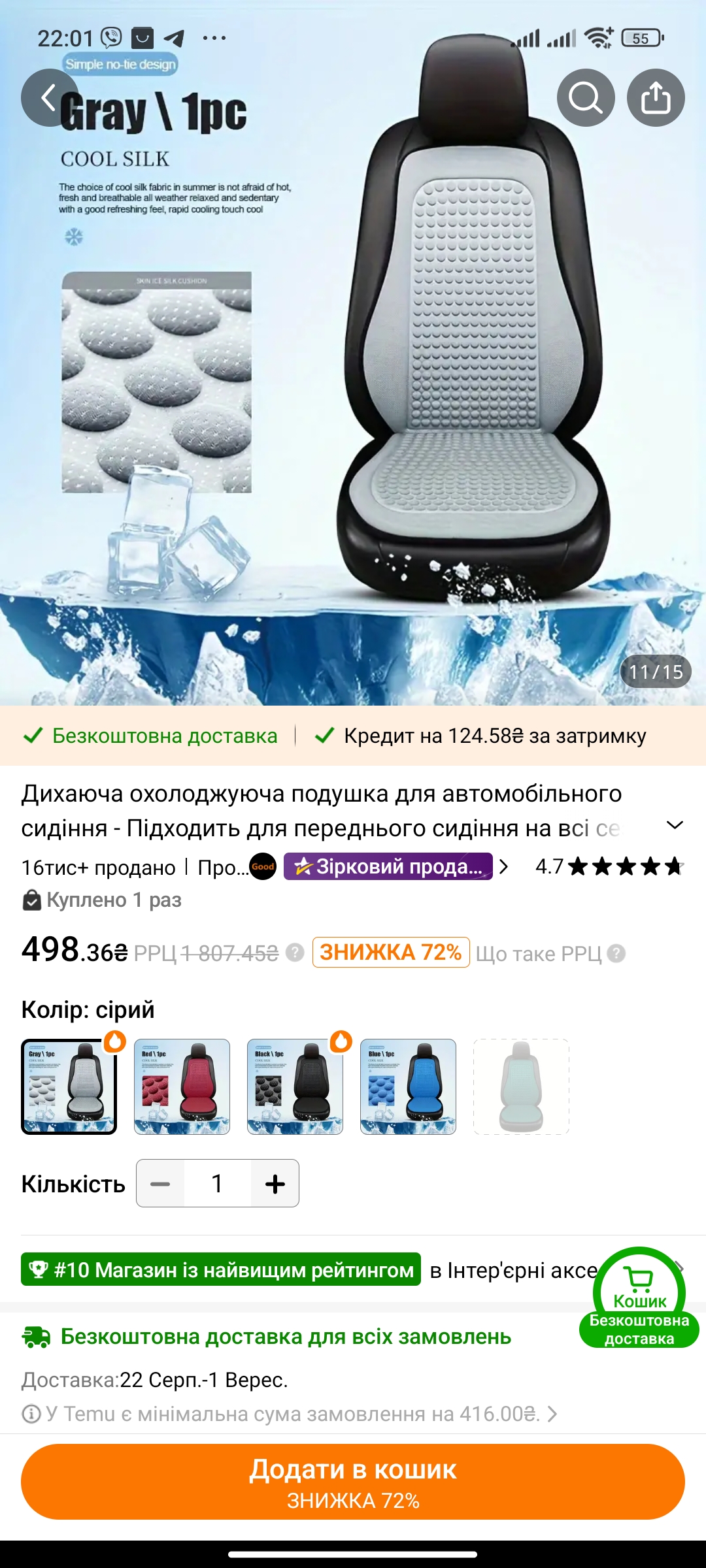The image size is (706, 1568).
Task: Select the red seat cushion color
Action: point(182,1086)
